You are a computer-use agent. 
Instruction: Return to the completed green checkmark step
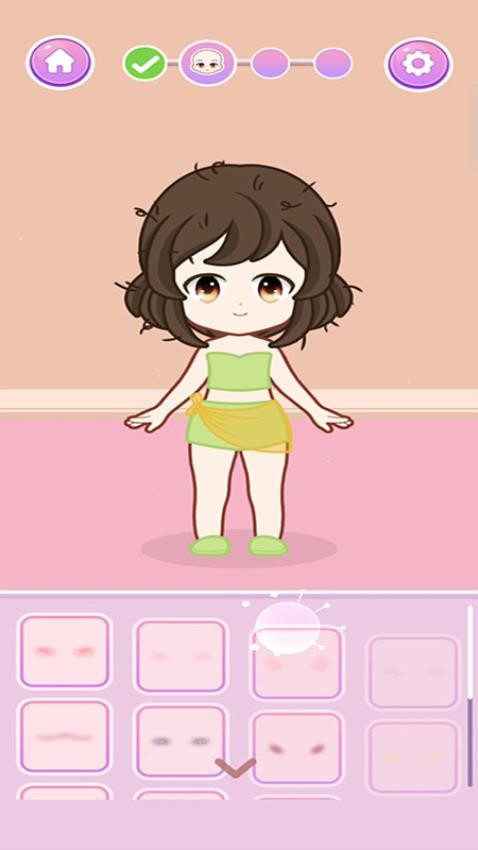click(145, 63)
